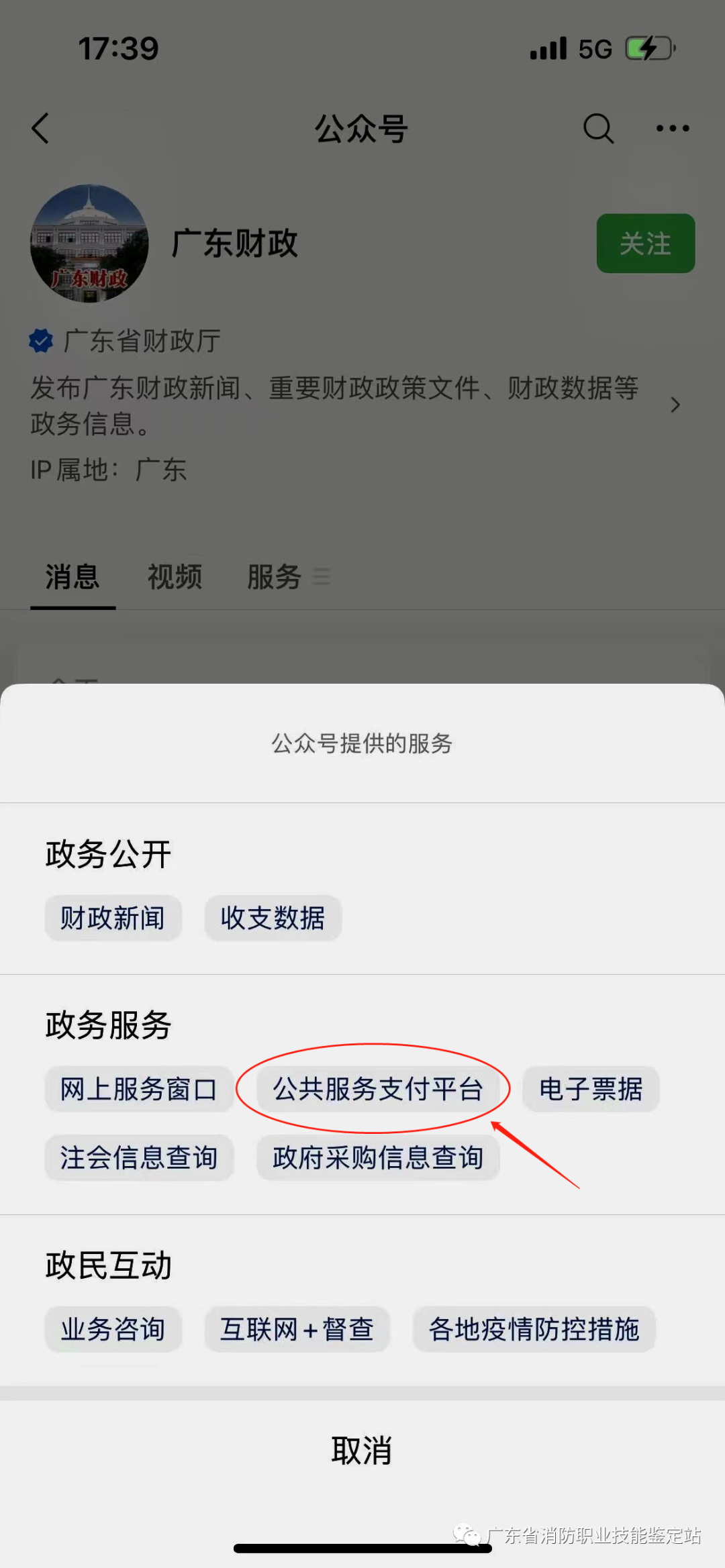Screen dimensions: 725x1568
Task: Open 各地疫情防控措施
Action: pyautogui.click(x=534, y=1329)
